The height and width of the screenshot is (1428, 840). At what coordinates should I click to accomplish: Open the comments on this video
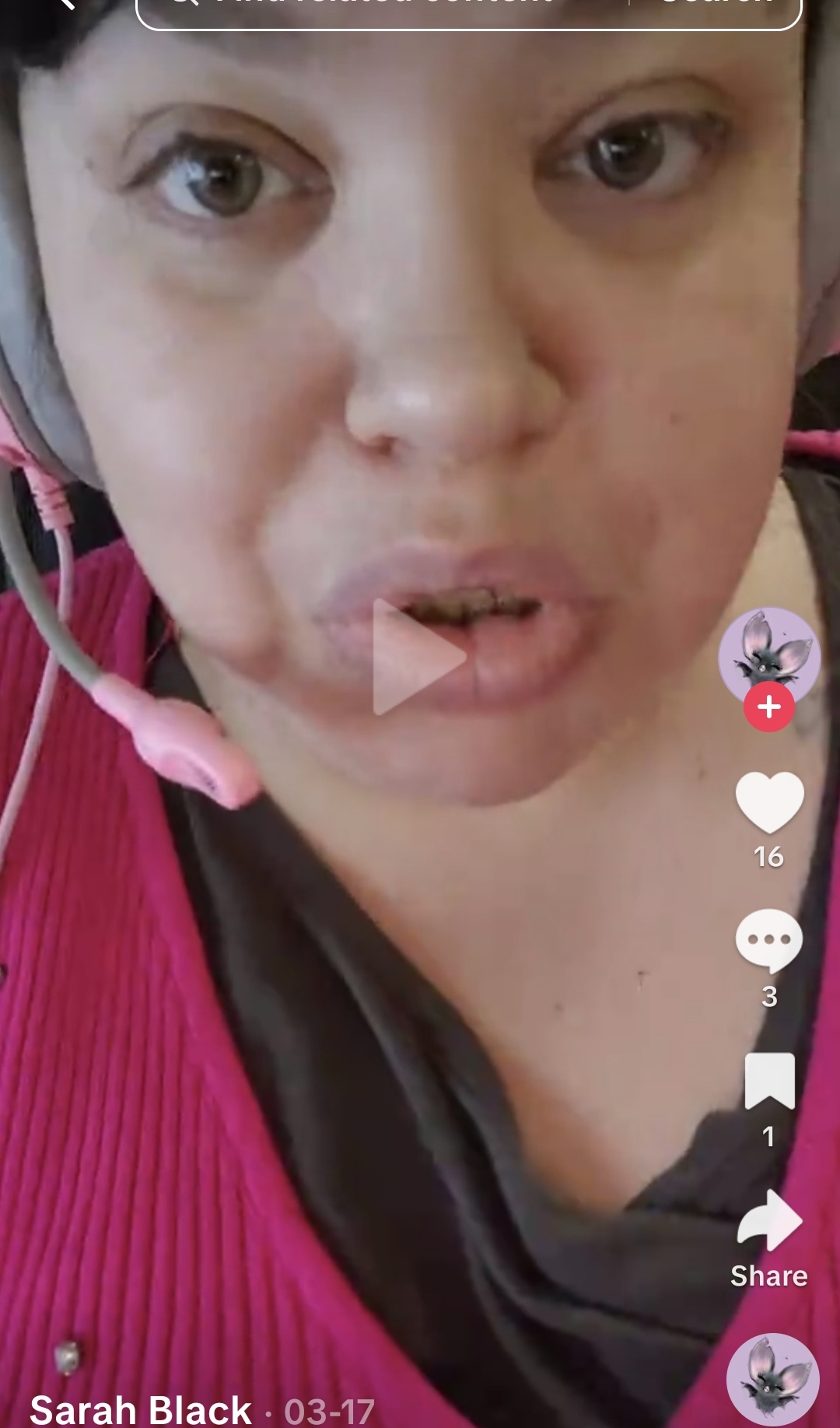point(768,940)
